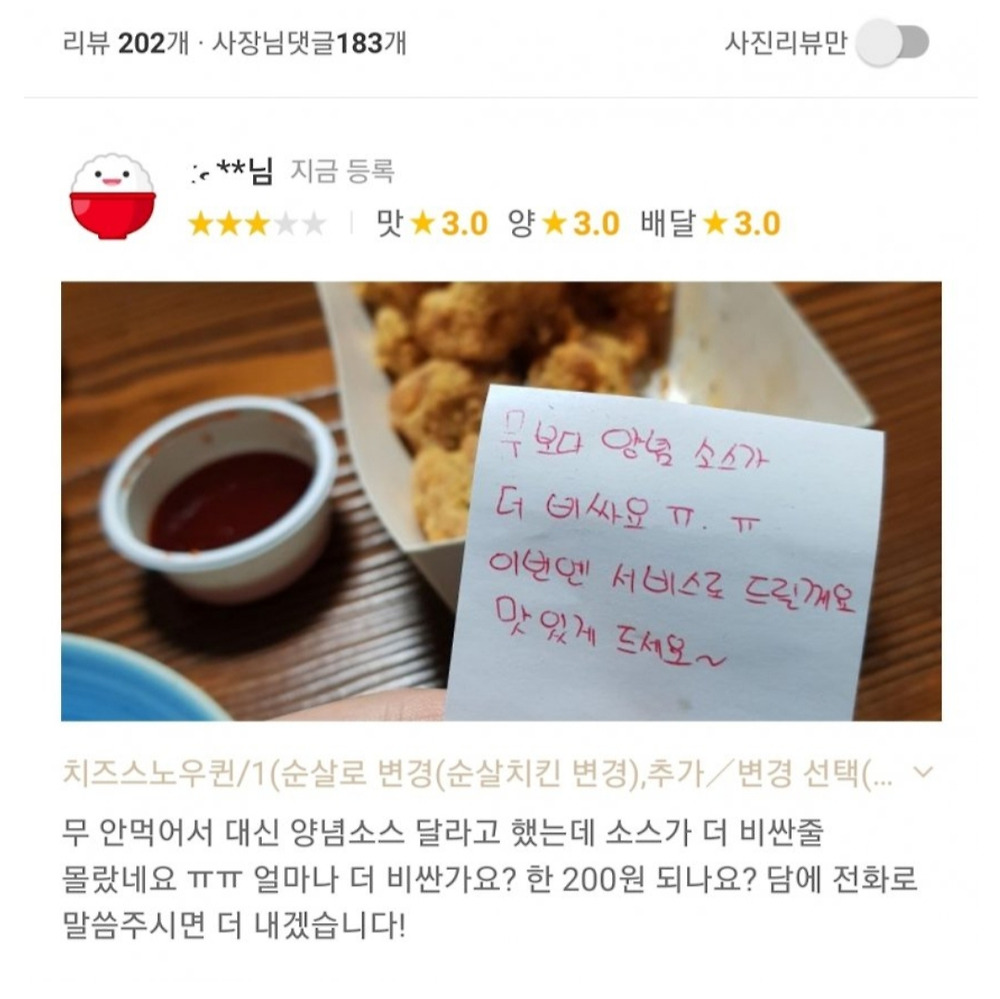Open the reviewer's rice bowl profile avatar
Image resolution: width=1000 pixels, height=999 pixels.
[x=112, y=197]
